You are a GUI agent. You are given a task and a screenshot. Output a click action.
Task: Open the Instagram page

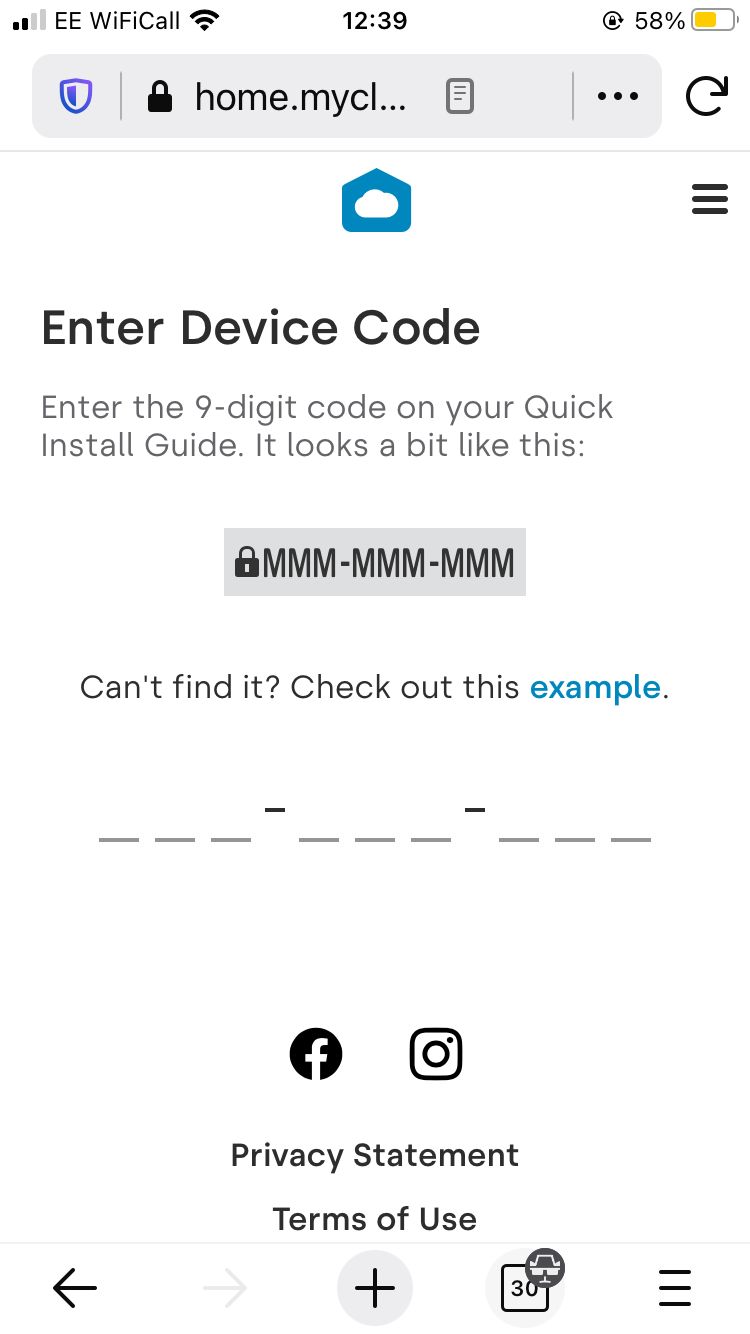436,1054
